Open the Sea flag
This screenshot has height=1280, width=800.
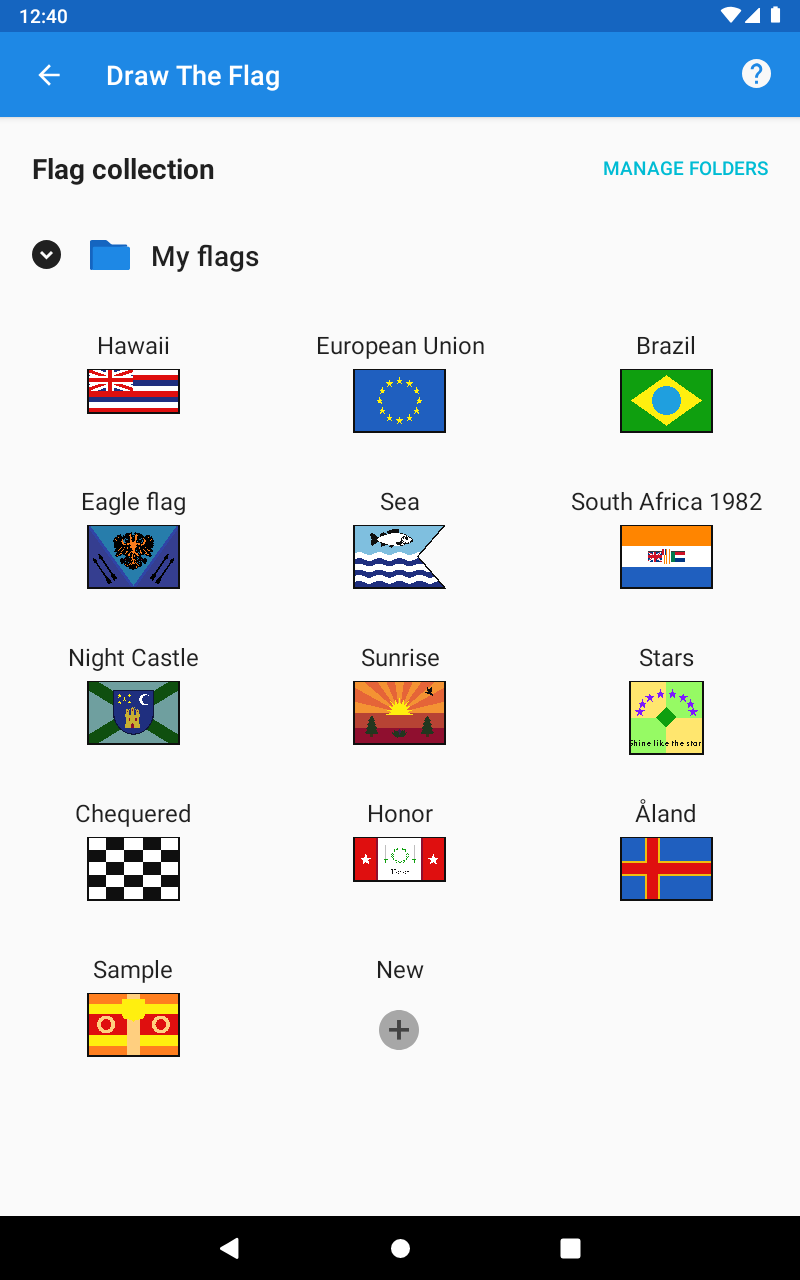(399, 557)
